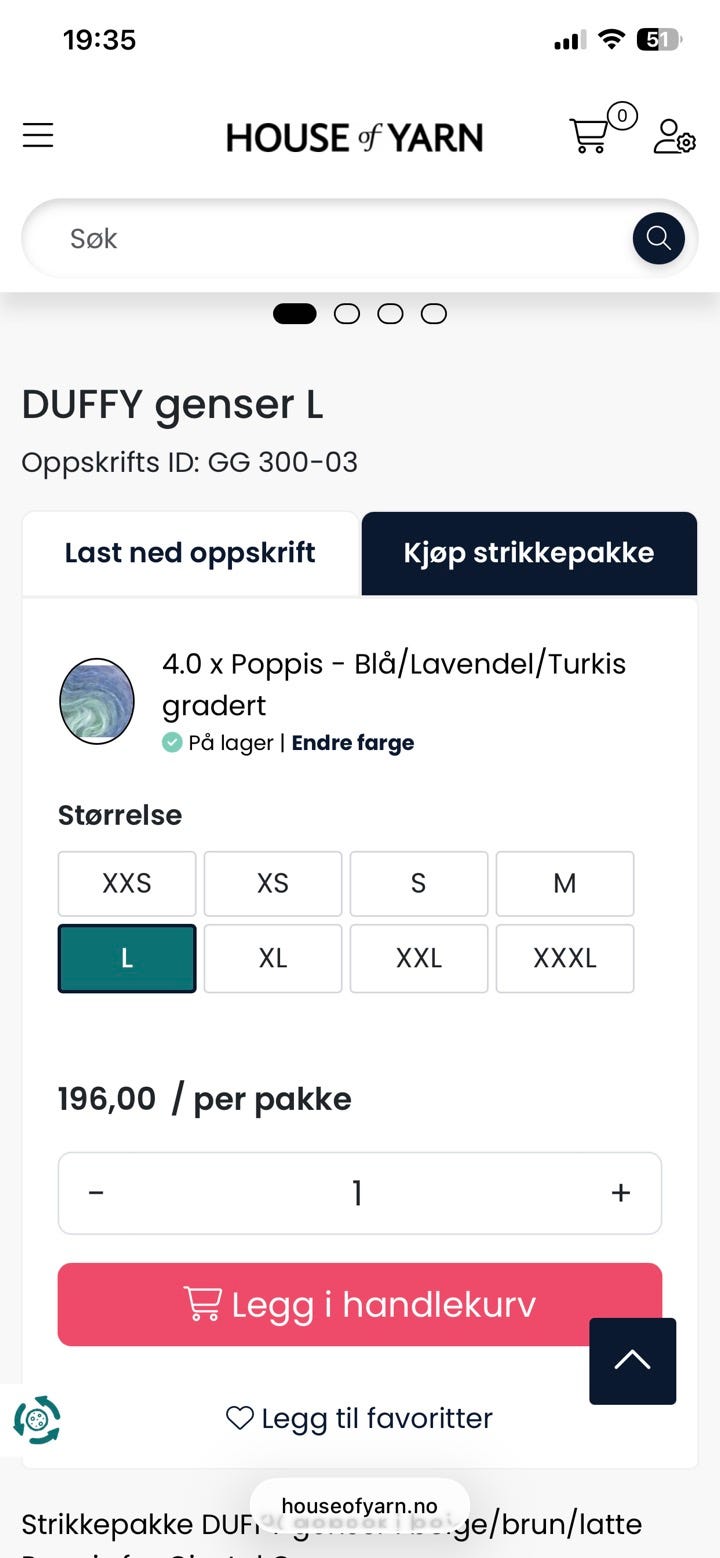Switch to Kjøp strikkepakke tab

pos(529,553)
